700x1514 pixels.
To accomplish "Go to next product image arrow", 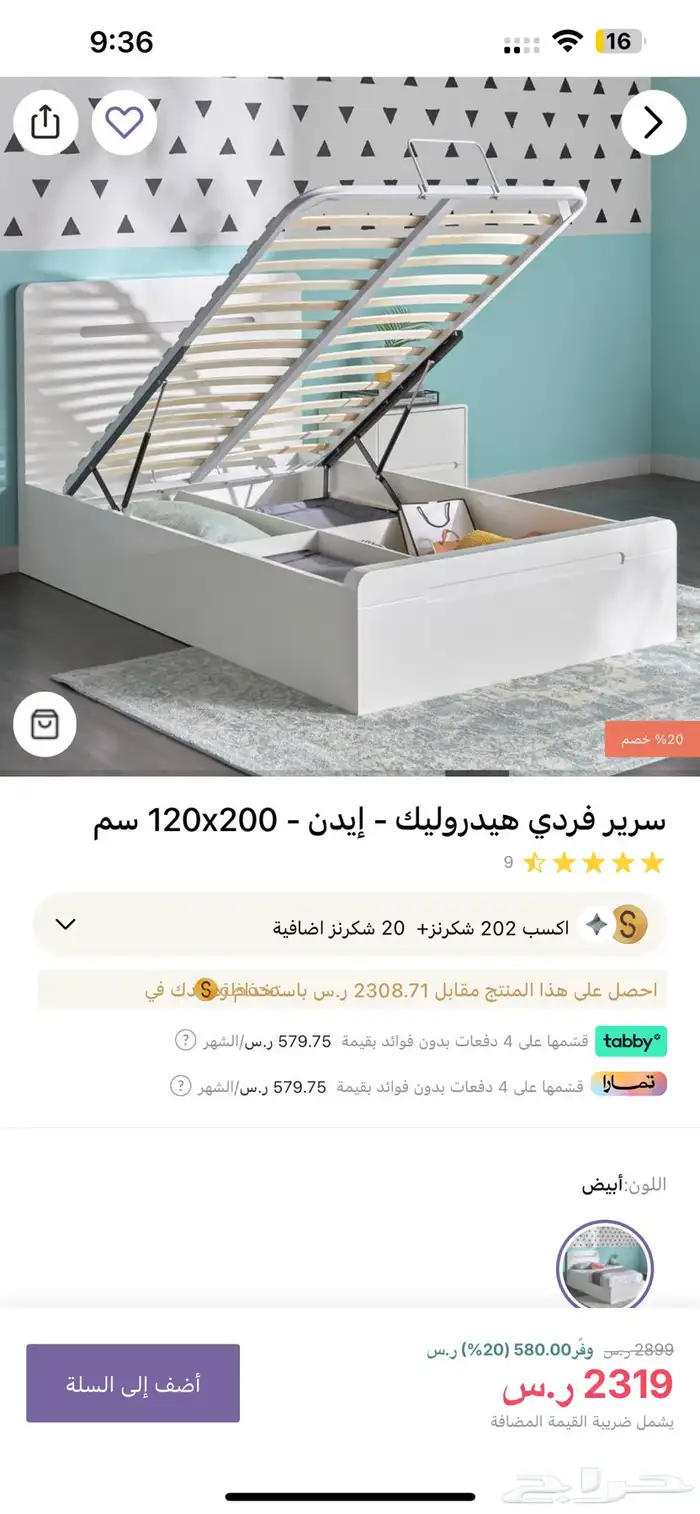I will (x=653, y=122).
